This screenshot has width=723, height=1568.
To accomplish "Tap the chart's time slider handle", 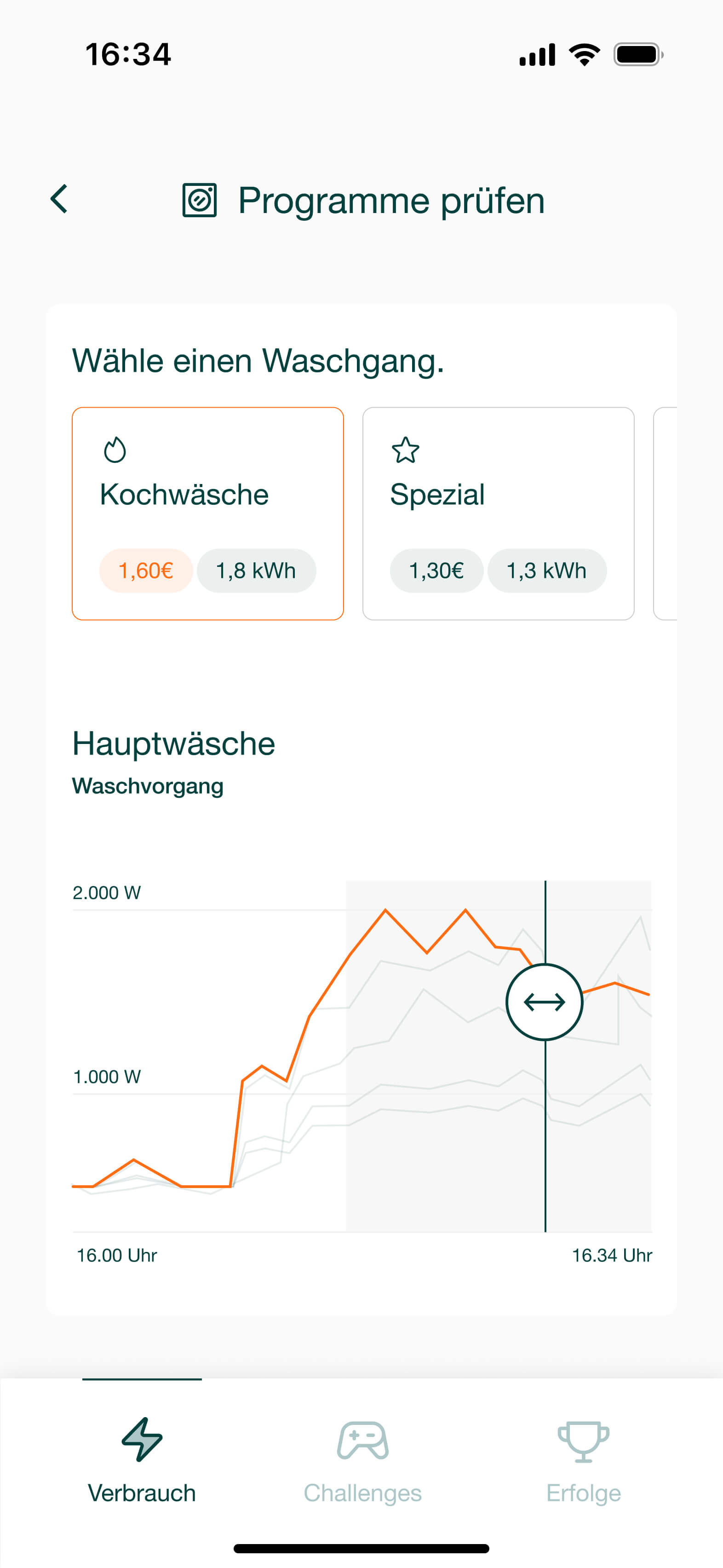I will coord(545,1002).
